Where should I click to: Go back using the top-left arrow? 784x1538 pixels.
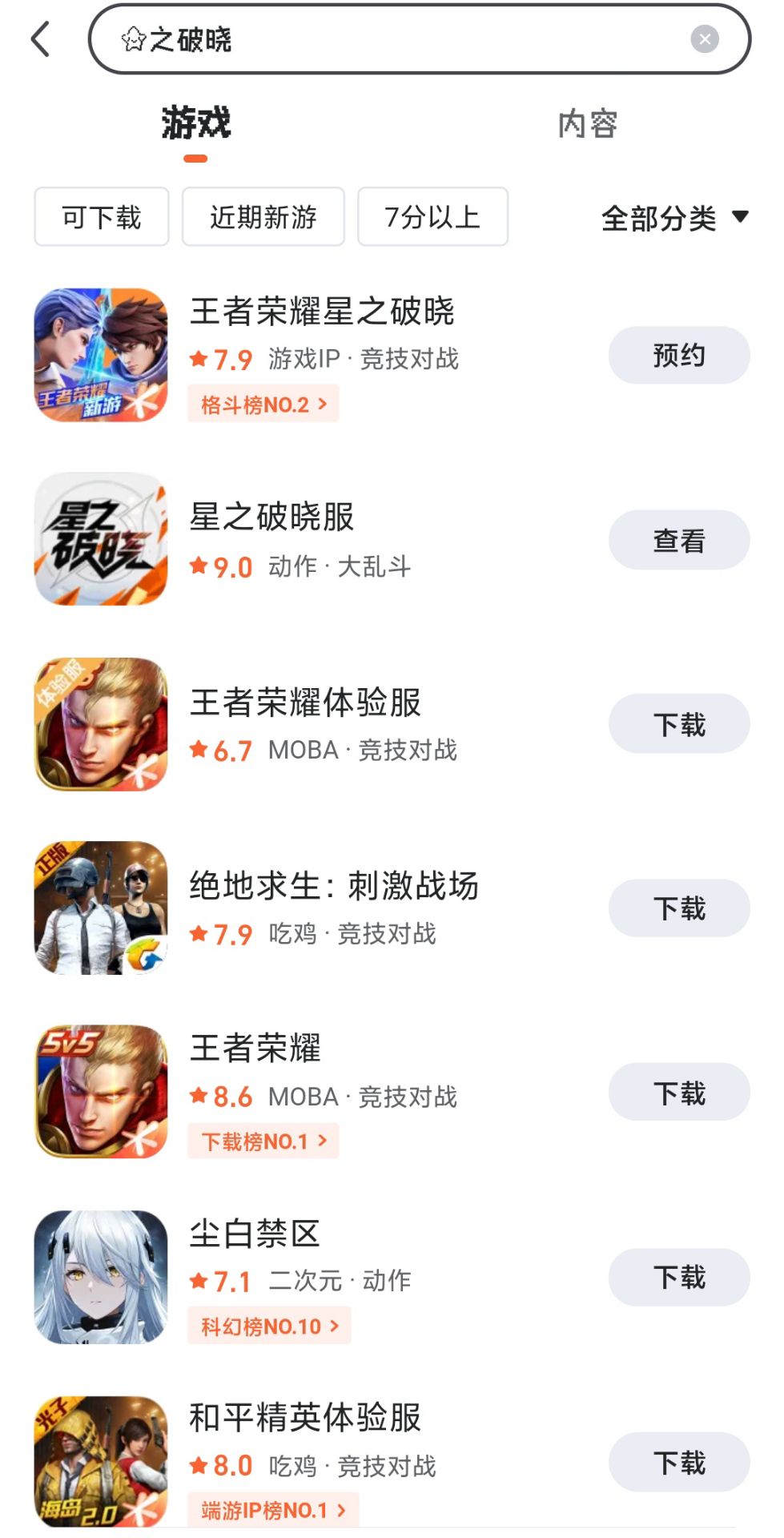[40, 39]
